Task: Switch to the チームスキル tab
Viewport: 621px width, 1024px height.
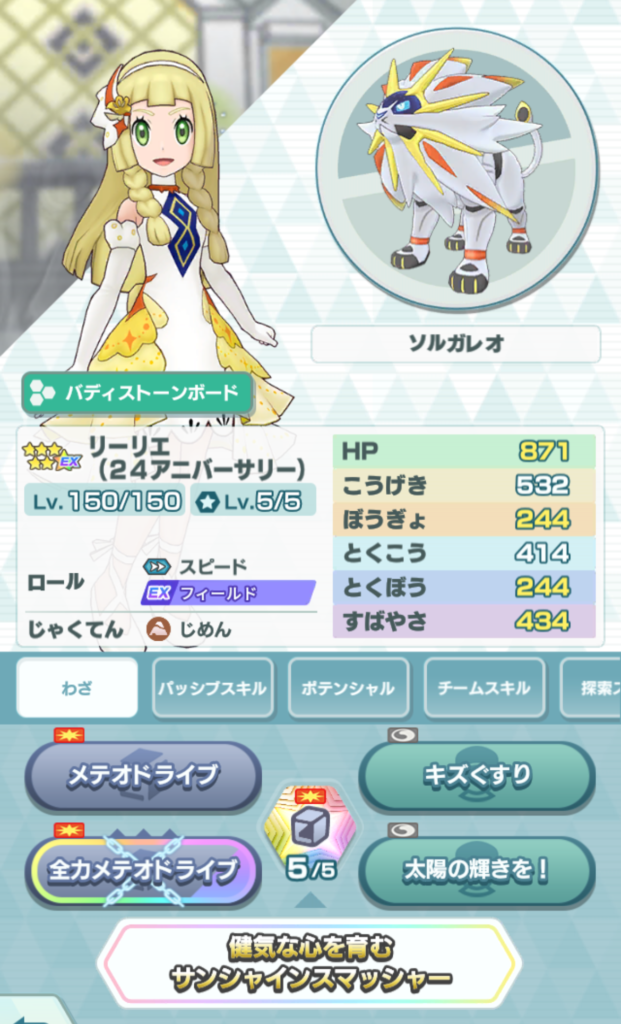Action: pyautogui.click(x=484, y=688)
